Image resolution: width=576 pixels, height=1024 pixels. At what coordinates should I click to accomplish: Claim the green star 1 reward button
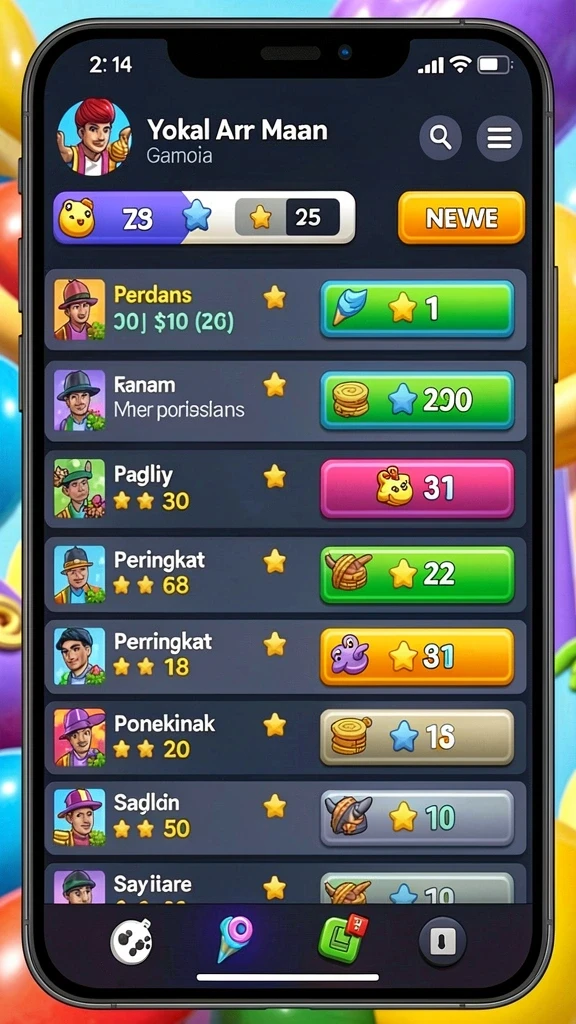417,309
